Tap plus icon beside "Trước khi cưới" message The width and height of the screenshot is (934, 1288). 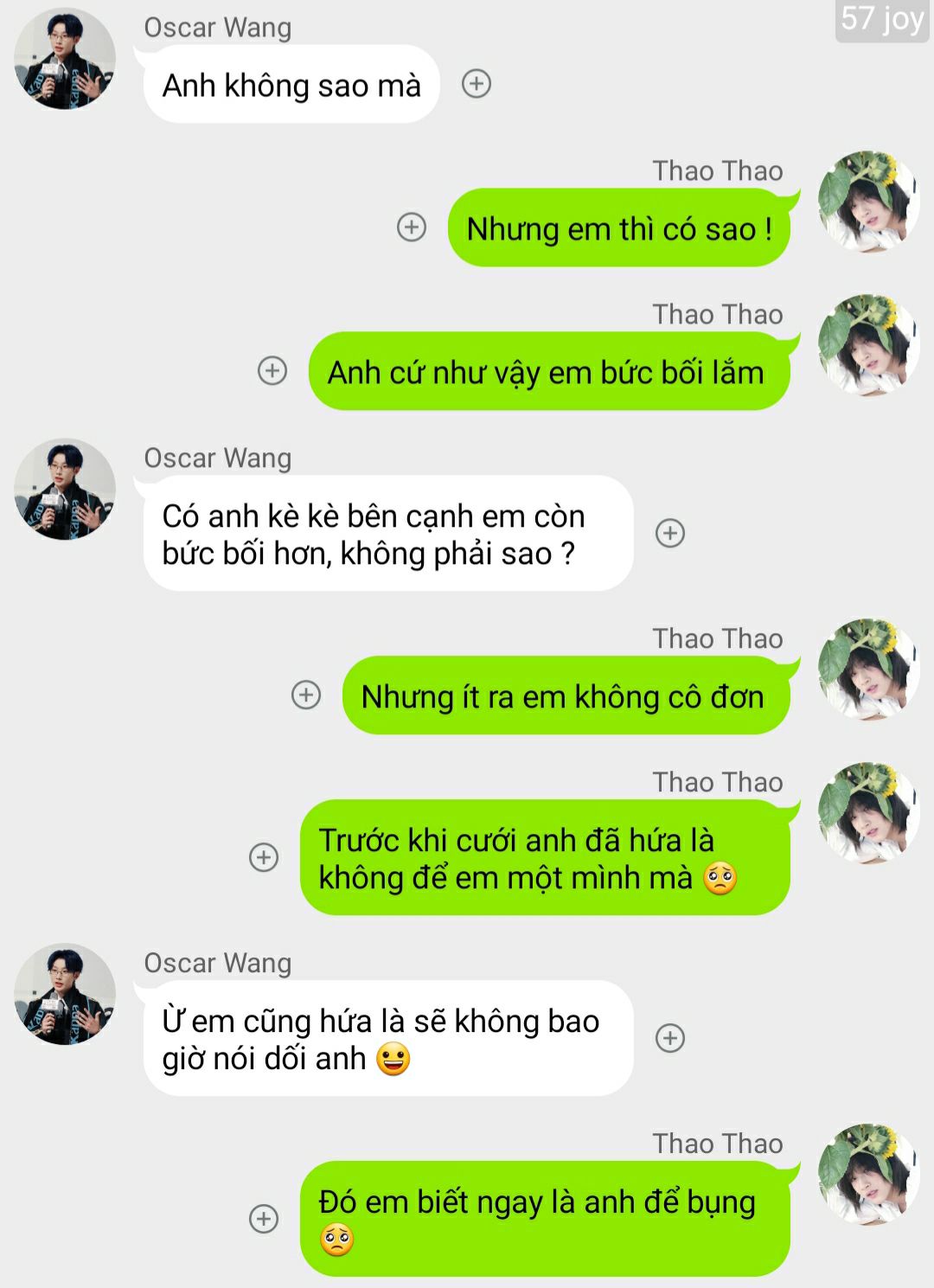(264, 857)
